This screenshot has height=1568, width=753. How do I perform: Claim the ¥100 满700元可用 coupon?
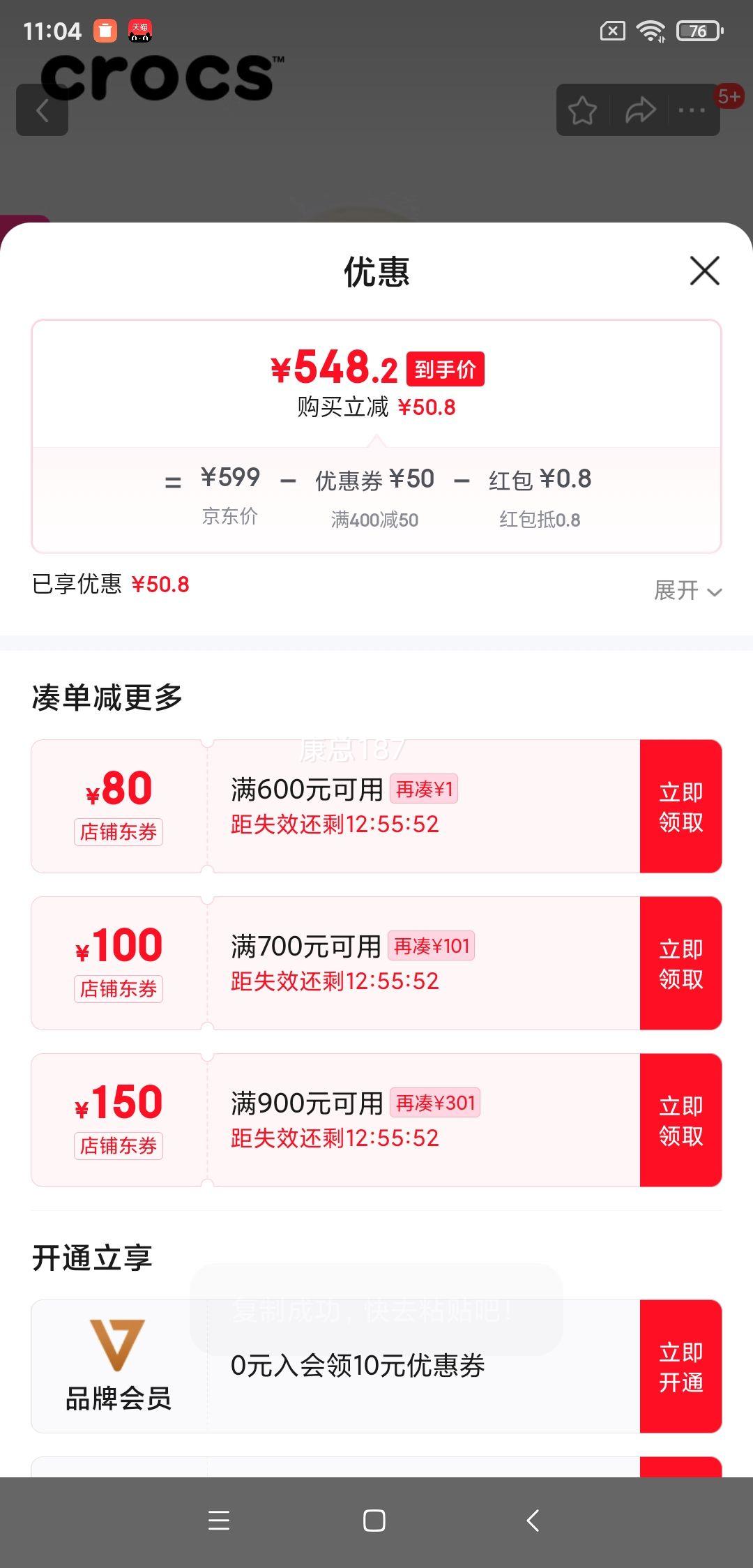(x=680, y=963)
